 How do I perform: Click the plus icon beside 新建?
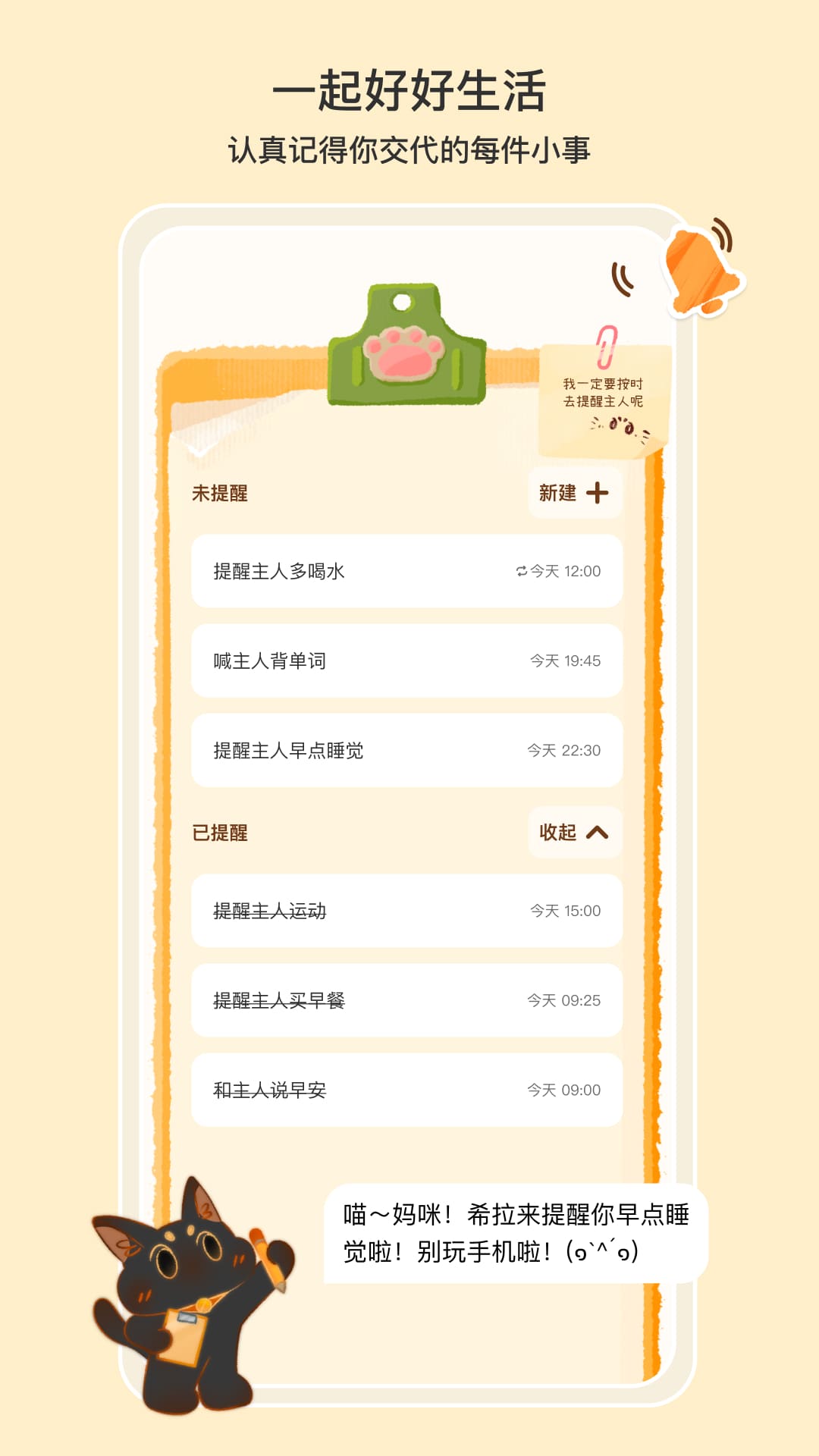pos(598,492)
